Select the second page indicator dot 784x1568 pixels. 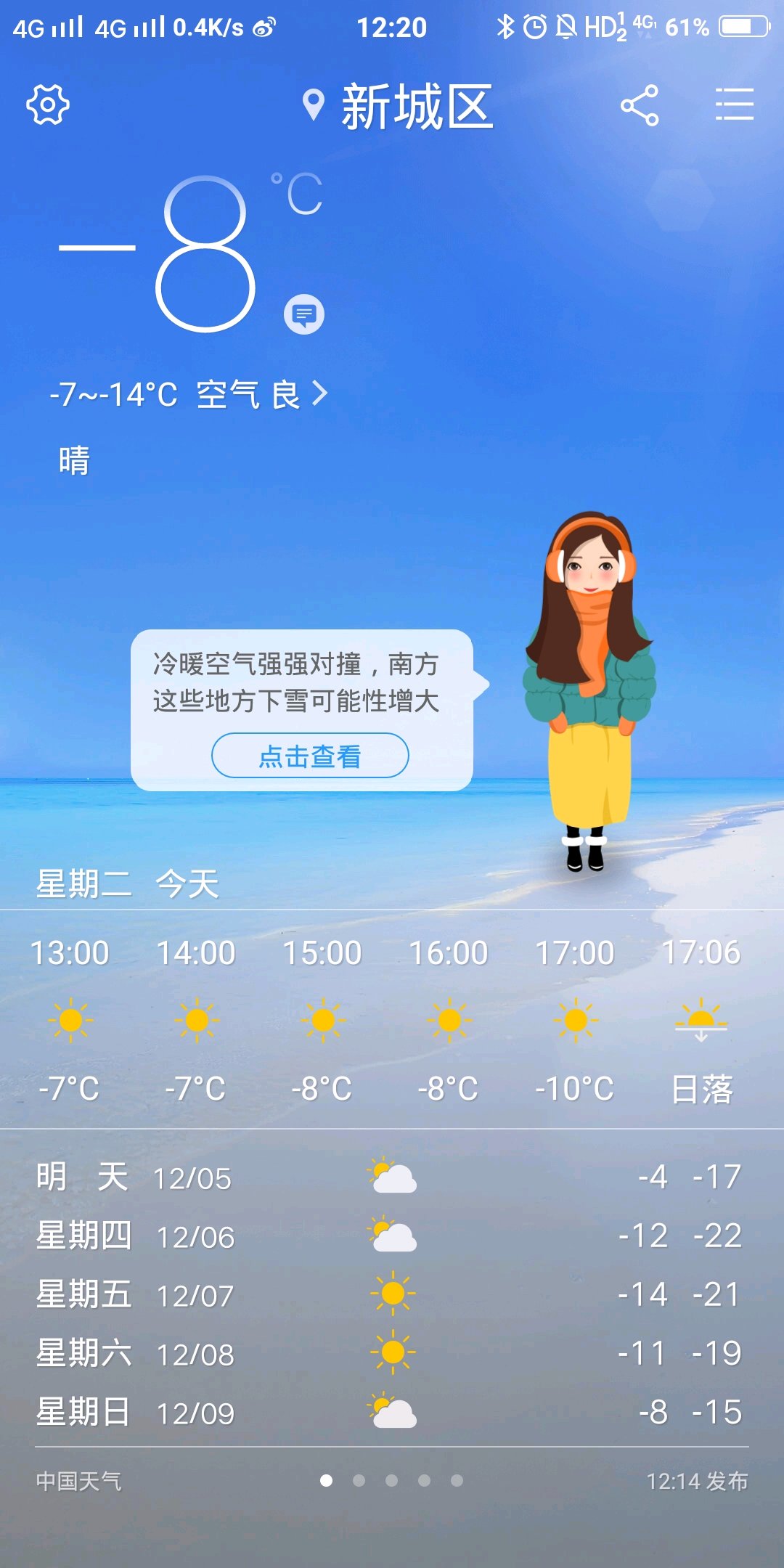click(x=359, y=1480)
